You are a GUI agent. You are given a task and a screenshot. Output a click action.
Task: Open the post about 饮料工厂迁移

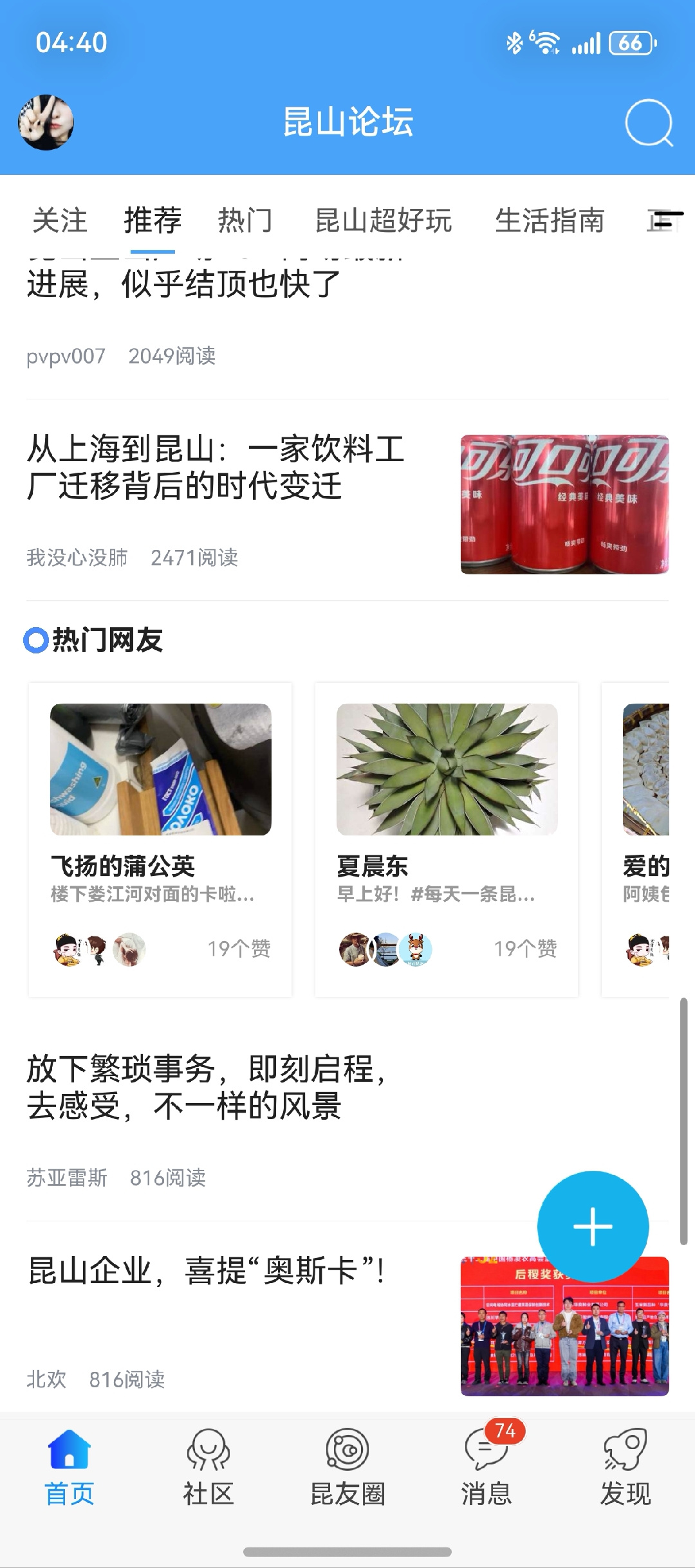(x=216, y=468)
